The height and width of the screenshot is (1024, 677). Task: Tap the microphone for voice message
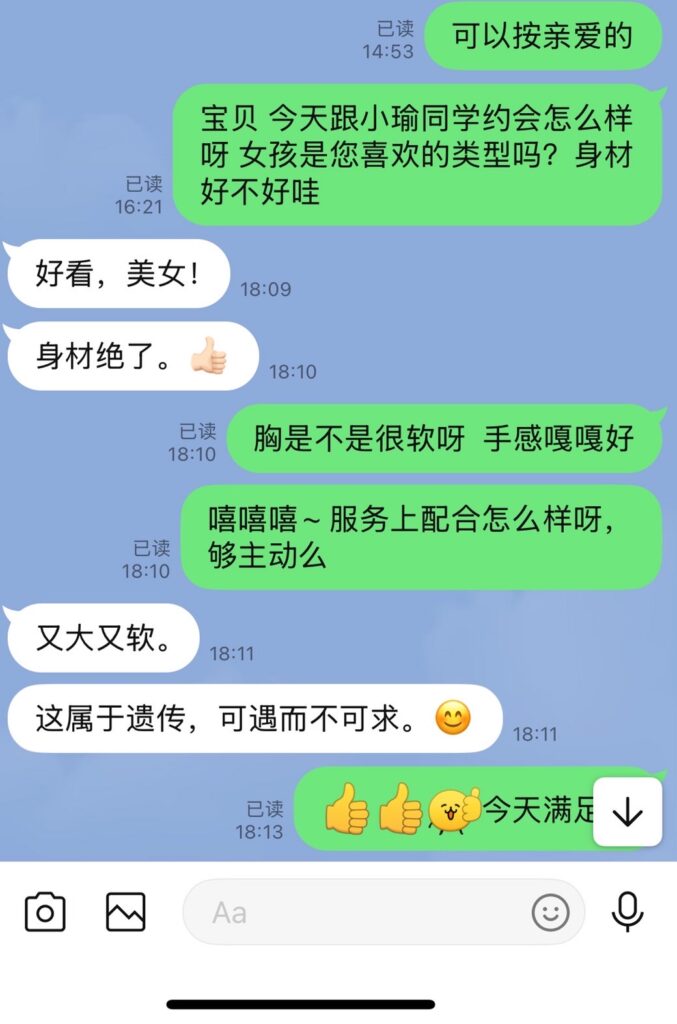point(627,912)
